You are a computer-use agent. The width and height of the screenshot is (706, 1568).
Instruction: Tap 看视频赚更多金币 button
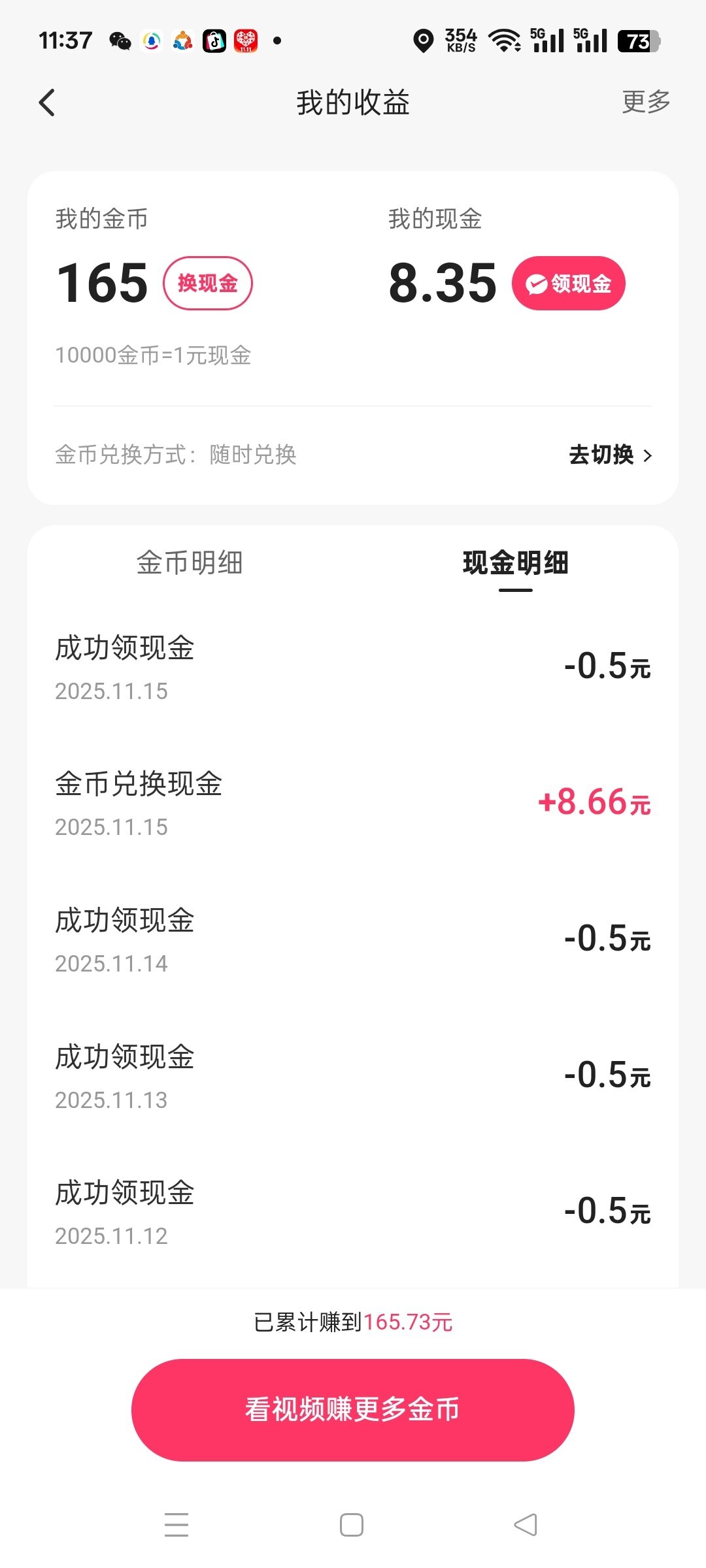pos(353,1409)
